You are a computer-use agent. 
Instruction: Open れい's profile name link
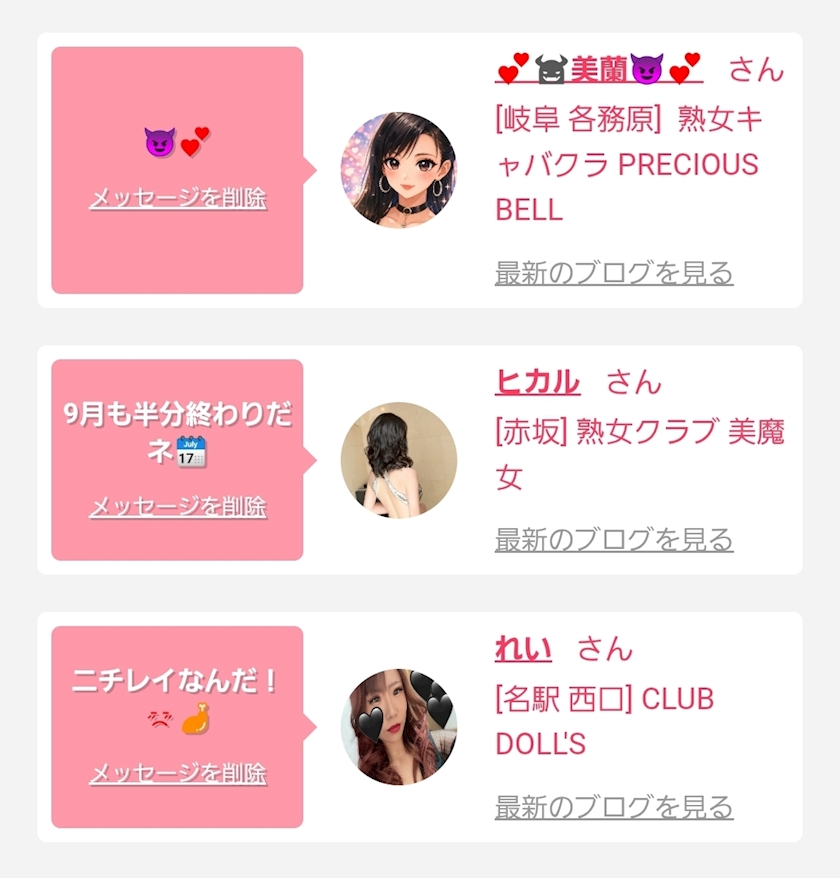pyautogui.click(x=524, y=648)
